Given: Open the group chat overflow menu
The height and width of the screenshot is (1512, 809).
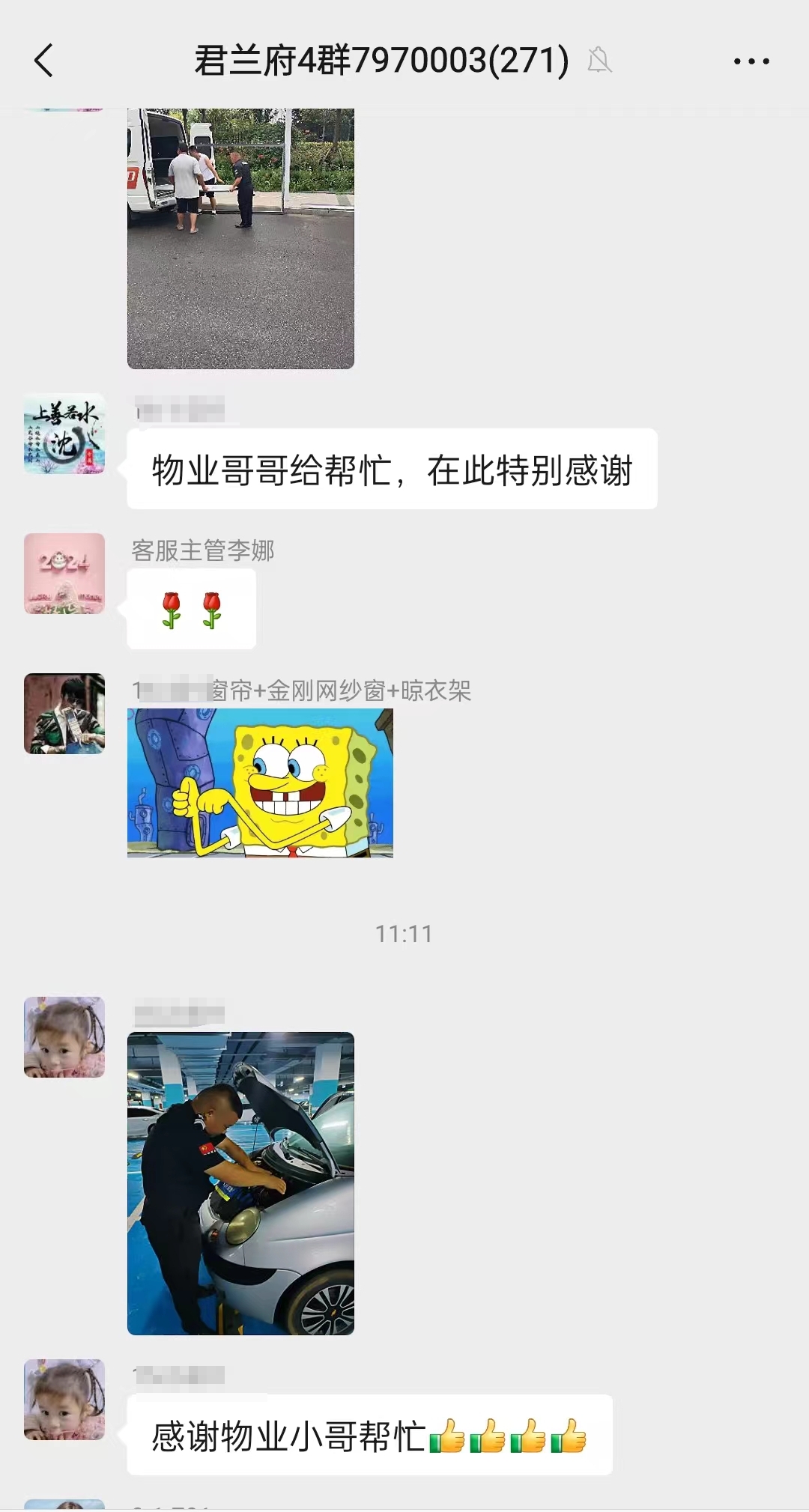Looking at the screenshot, I should (x=751, y=61).
